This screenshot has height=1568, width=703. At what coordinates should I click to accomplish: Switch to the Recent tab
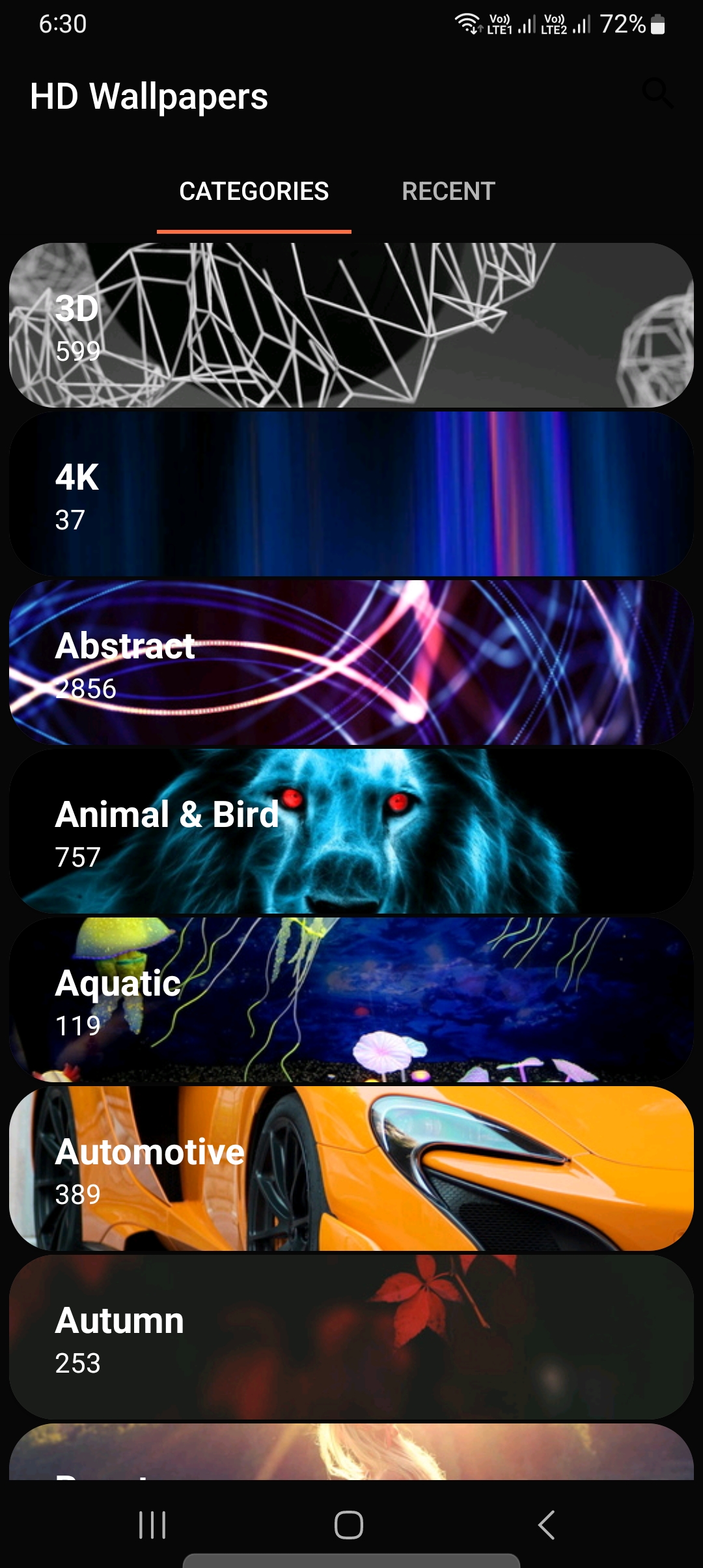[448, 191]
